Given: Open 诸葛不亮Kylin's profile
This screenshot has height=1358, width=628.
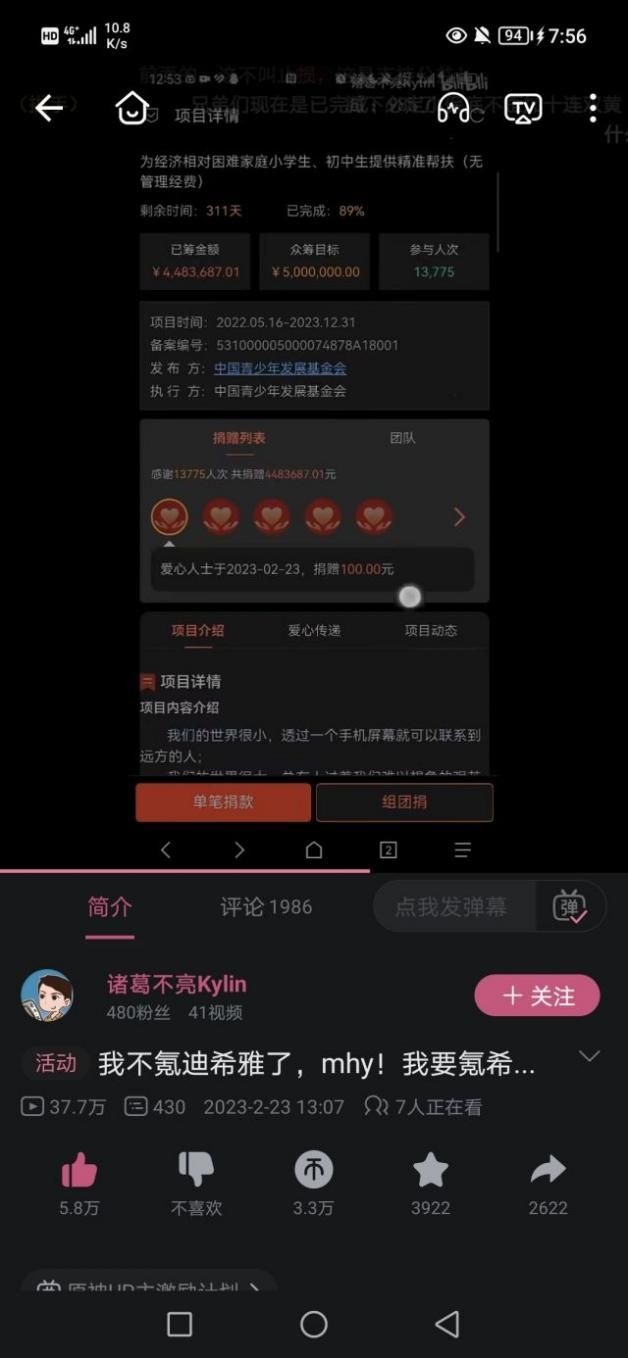Looking at the screenshot, I should 47,996.
